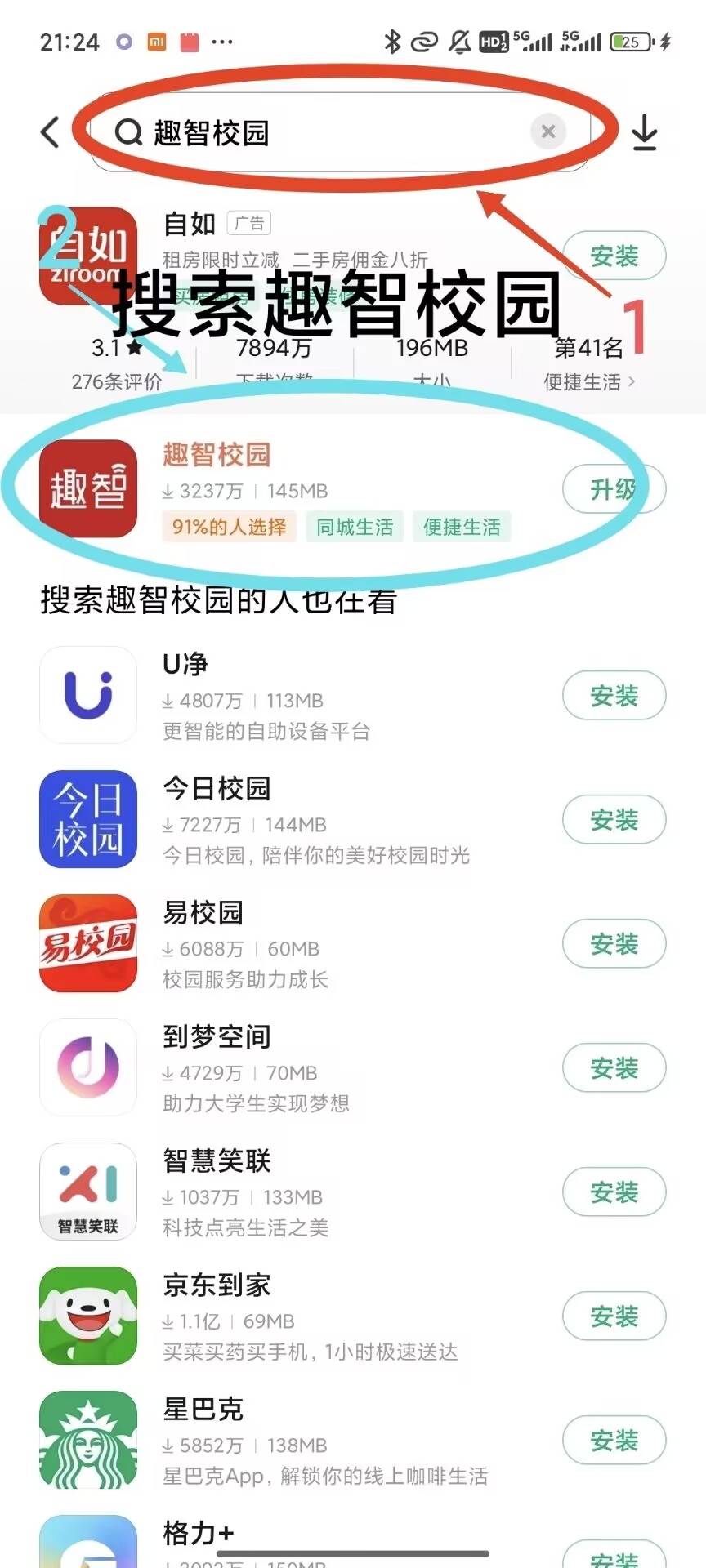Go back using the arrow icon
Viewport: 706px width, 1568px height.
pyautogui.click(x=51, y=131)
